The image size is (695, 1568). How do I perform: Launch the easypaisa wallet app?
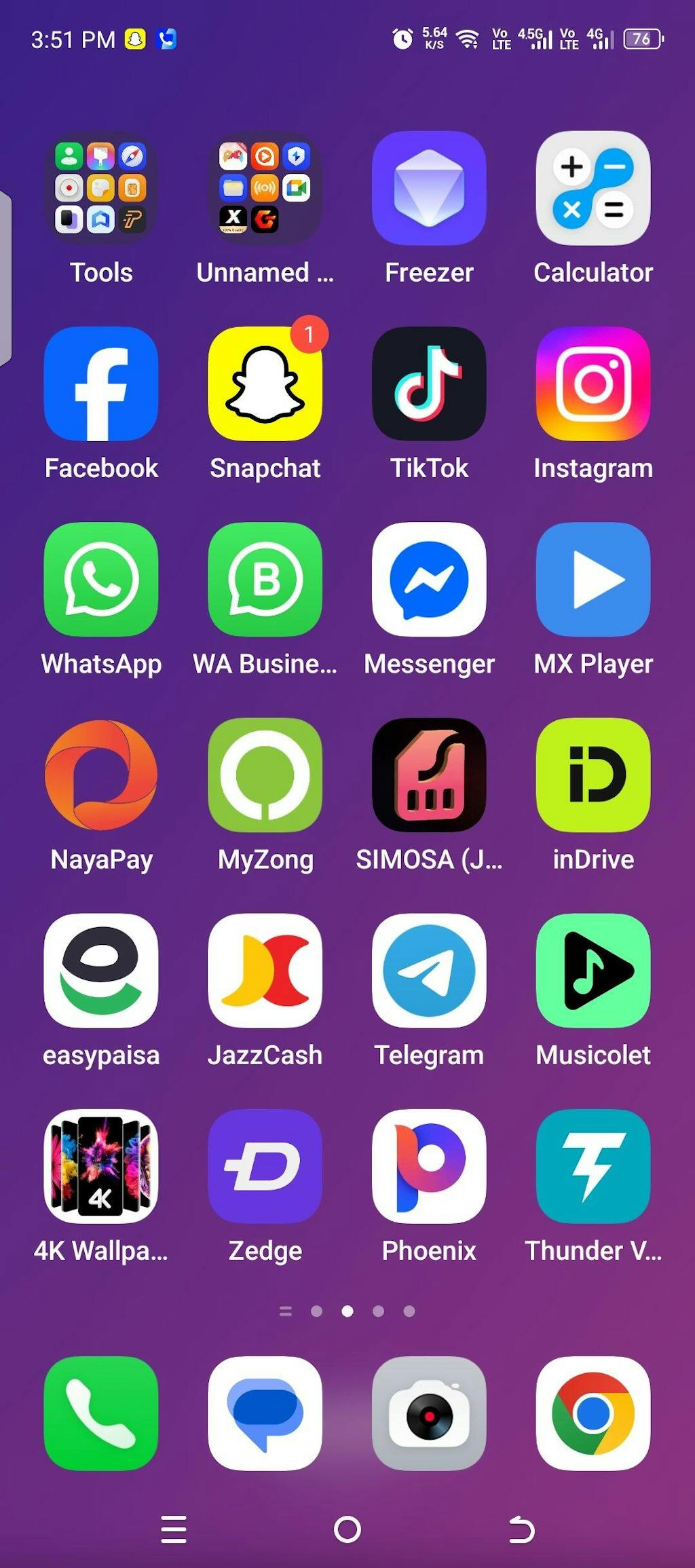tap(100, 971)
